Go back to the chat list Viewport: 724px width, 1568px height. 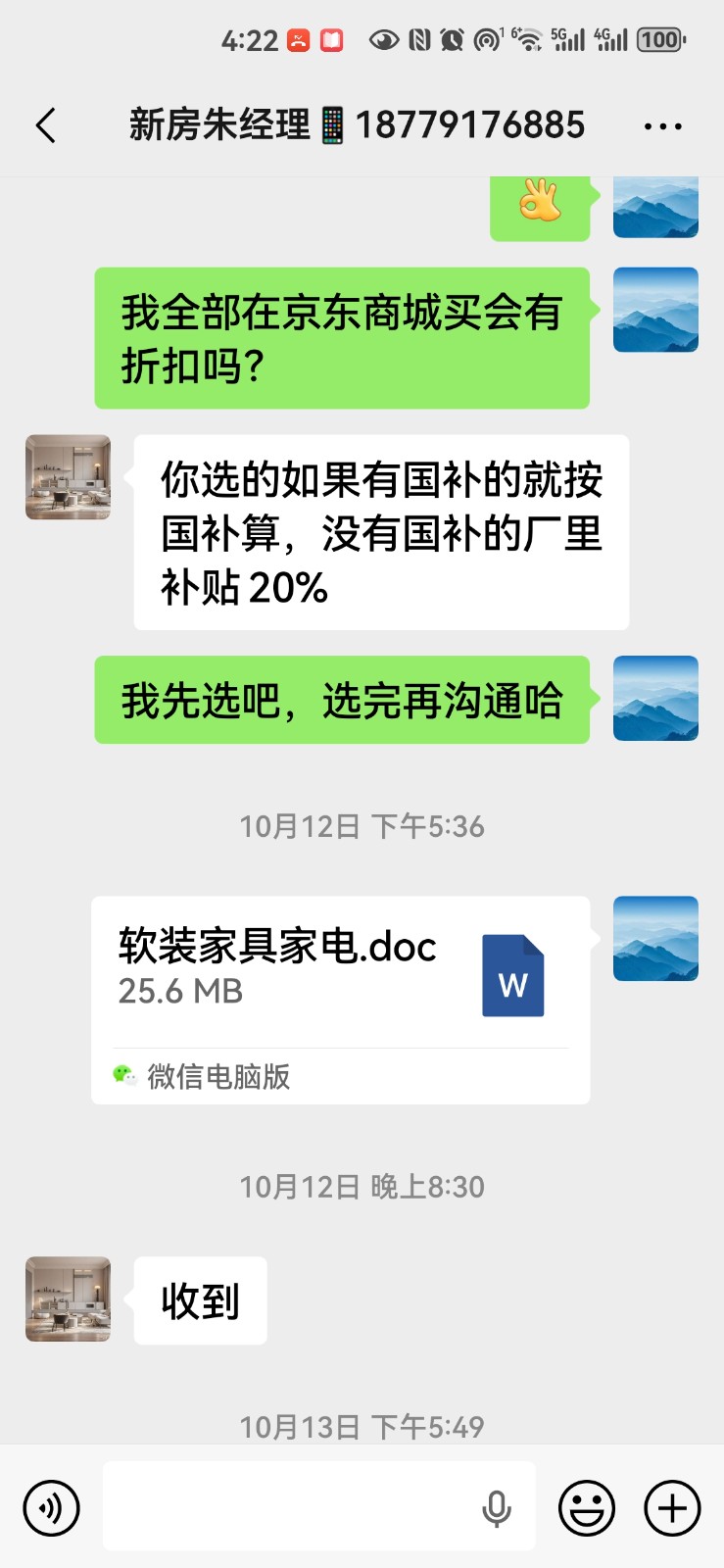click(46, 125)
